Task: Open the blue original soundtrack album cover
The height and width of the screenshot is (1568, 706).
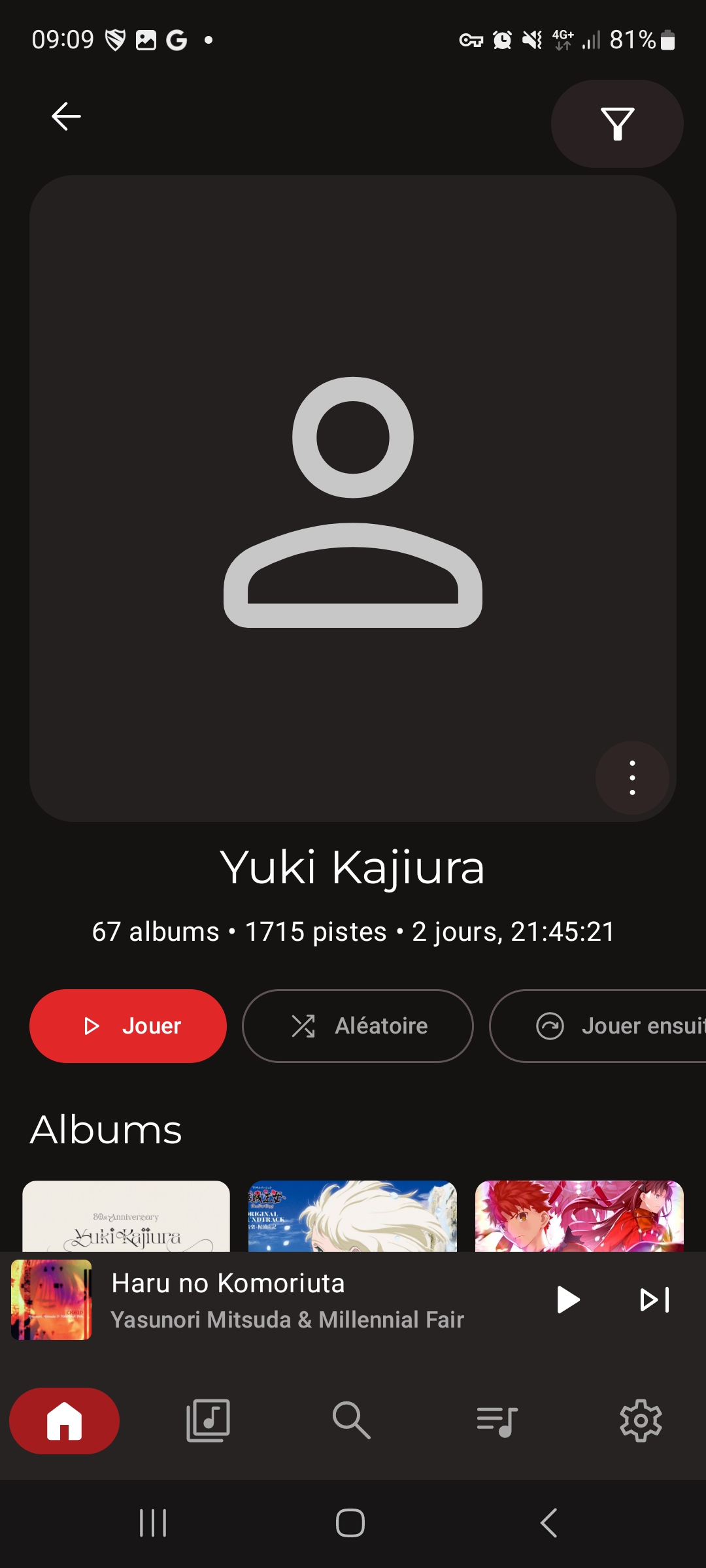Action: [x=352, y=1216]
